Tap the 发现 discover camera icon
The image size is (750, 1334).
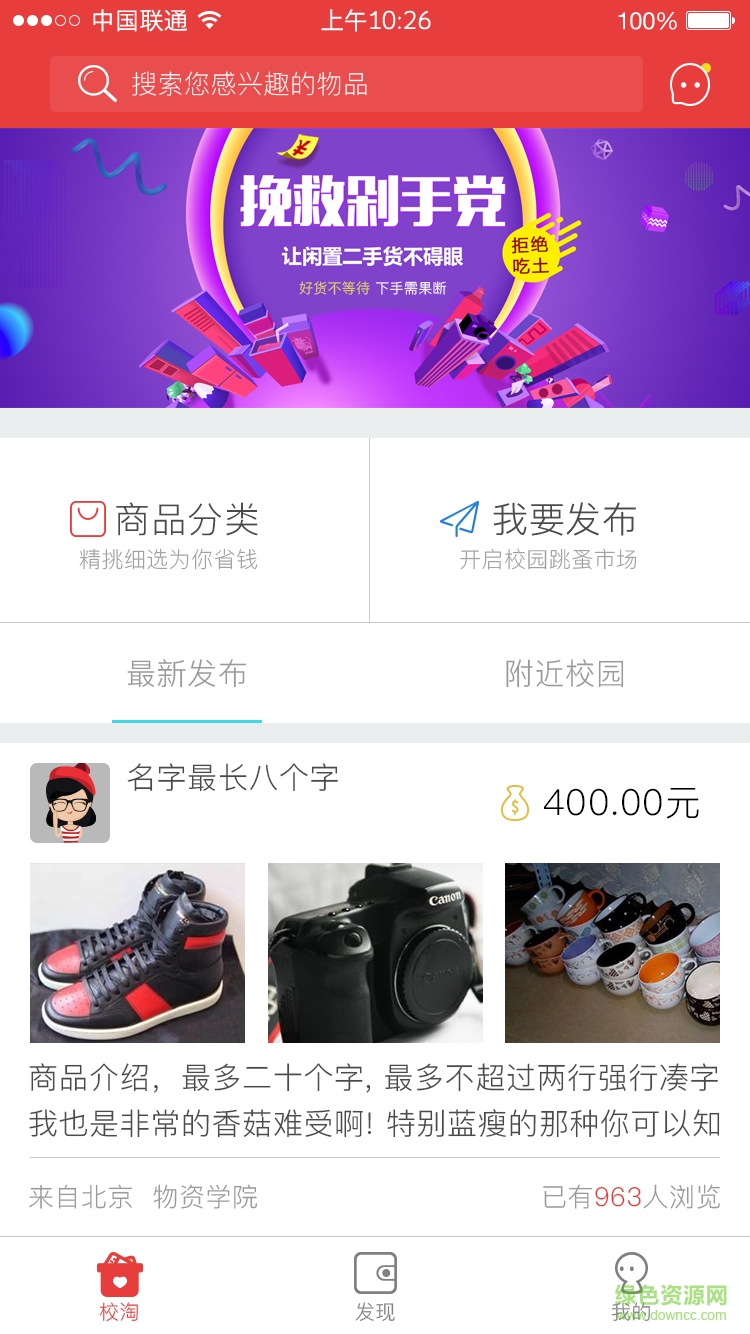(x=375, y=1272)
